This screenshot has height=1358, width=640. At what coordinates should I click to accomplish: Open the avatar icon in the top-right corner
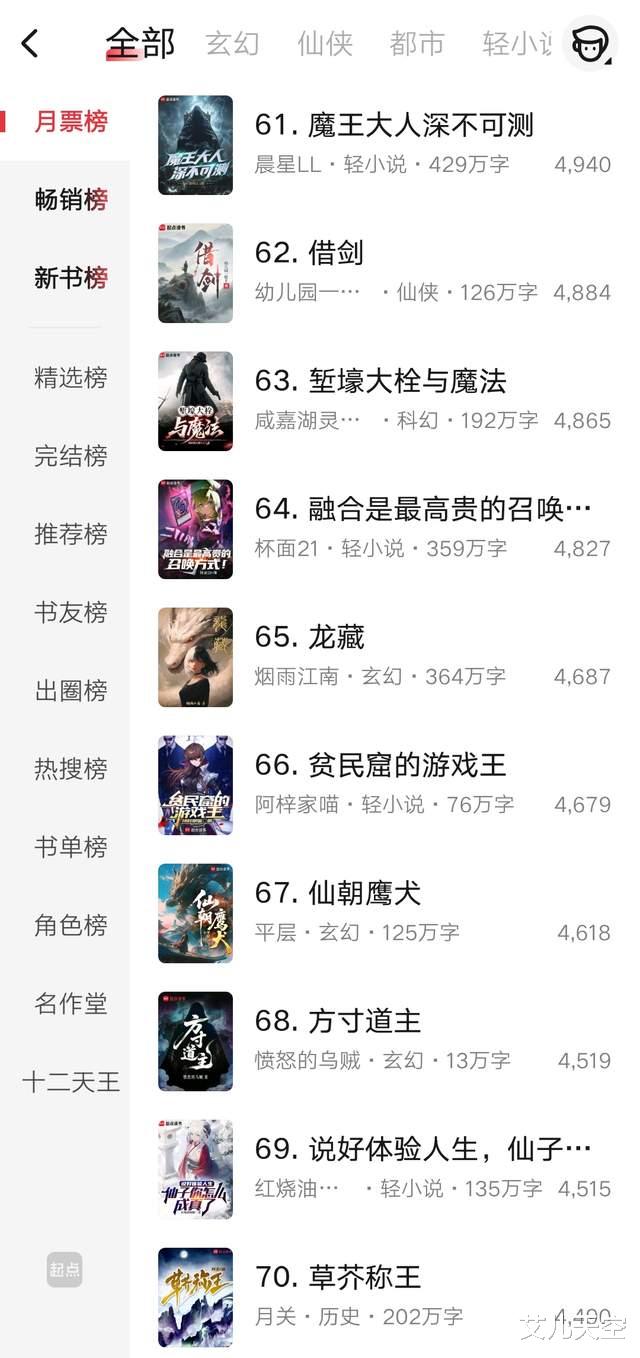(x=588, y=44)
